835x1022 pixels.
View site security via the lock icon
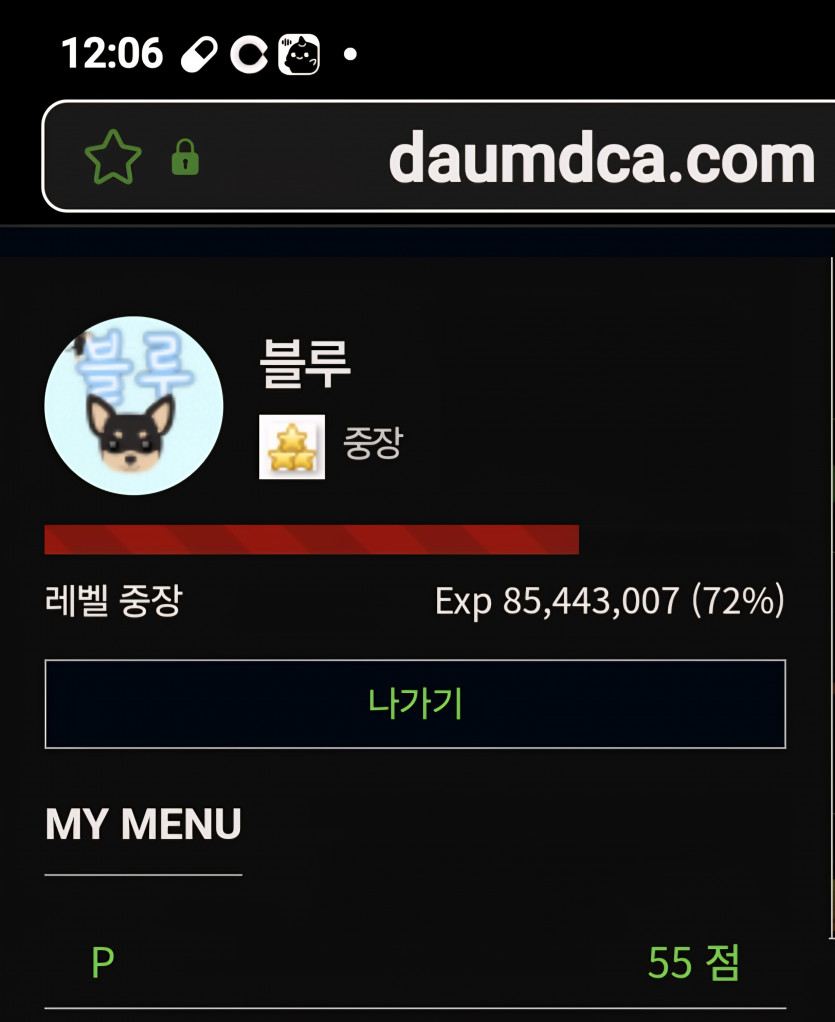pos(185,158)
